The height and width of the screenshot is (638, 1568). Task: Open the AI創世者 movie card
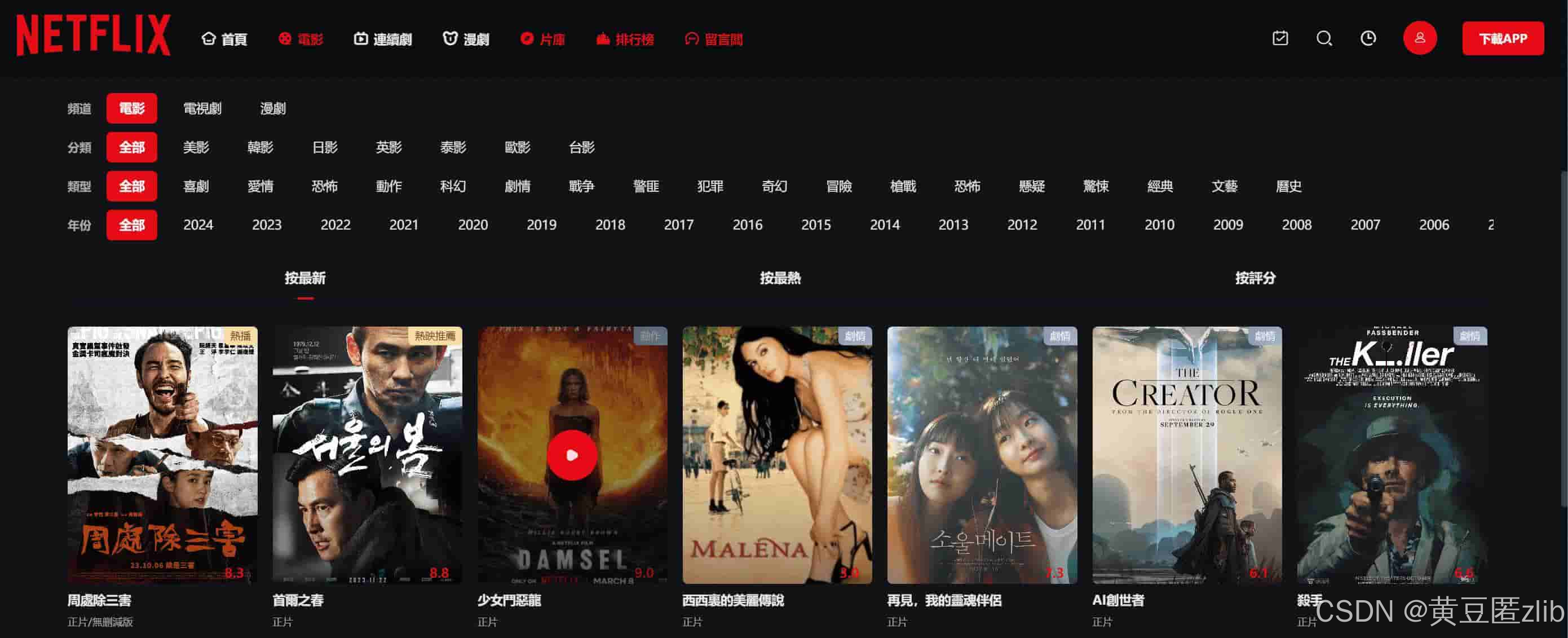[1186, 455]
